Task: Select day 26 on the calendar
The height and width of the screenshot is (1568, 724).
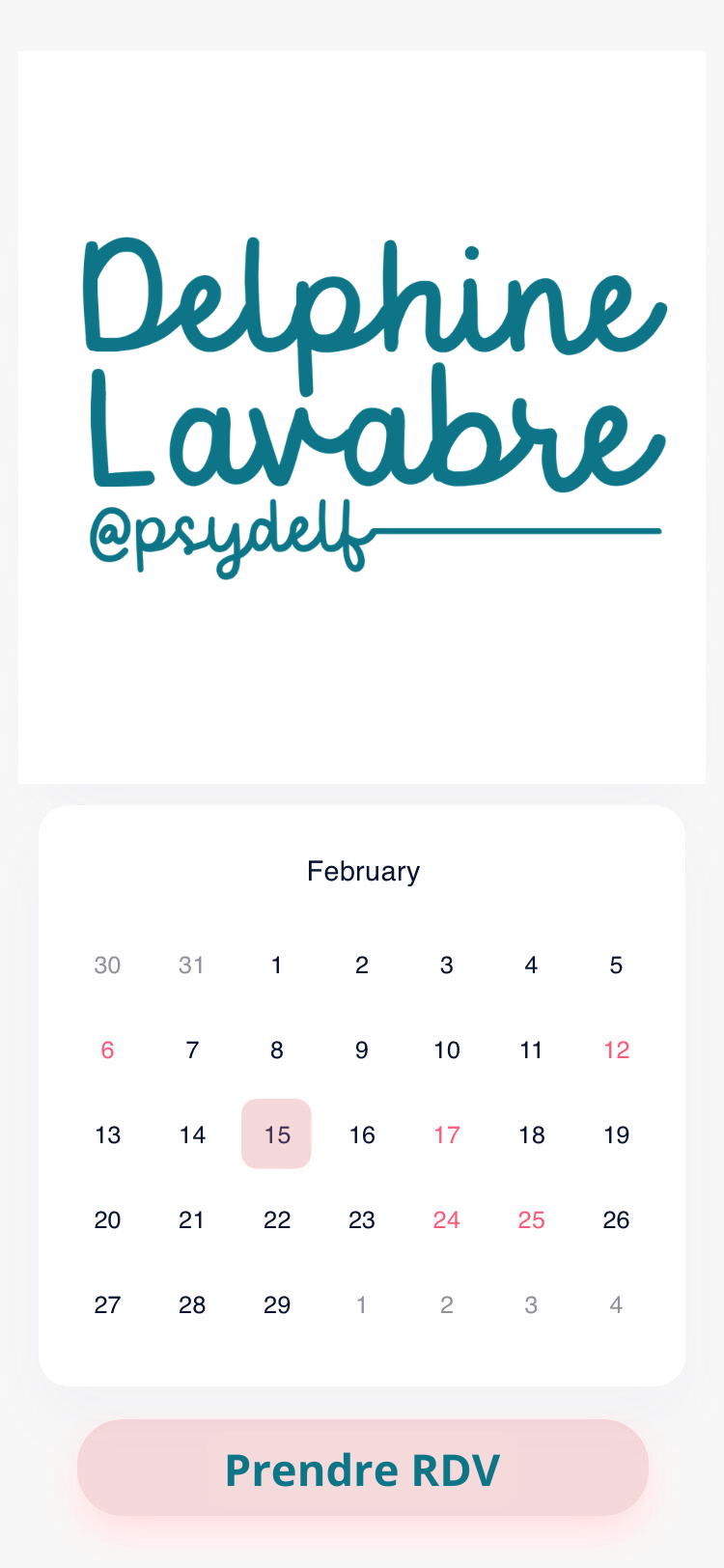Action: point(616,1219)
